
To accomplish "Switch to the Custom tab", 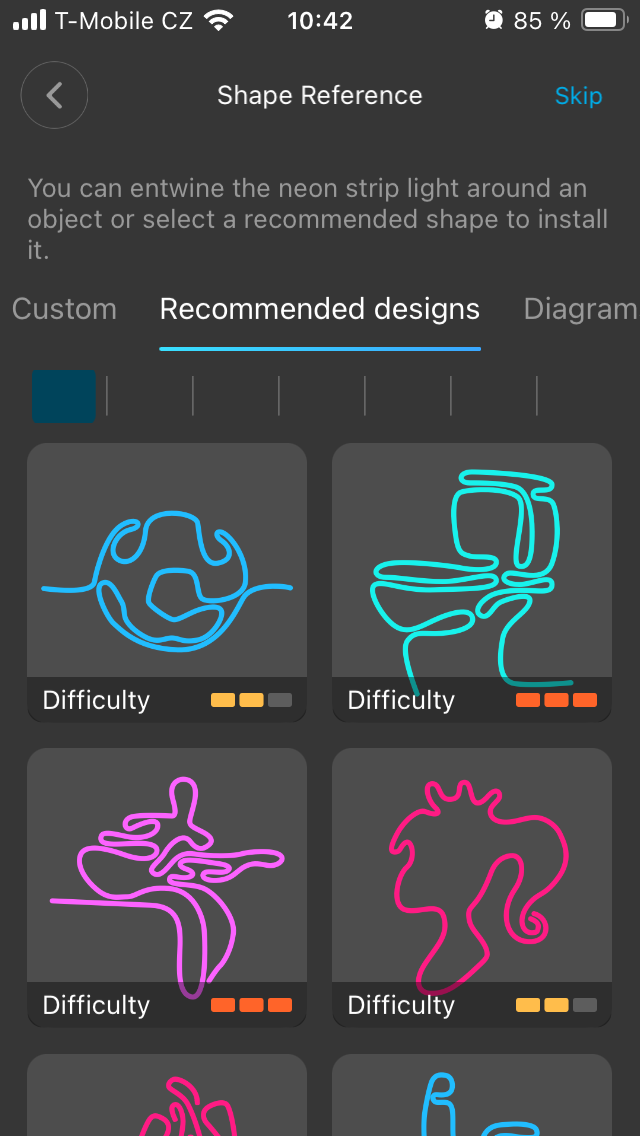I will pyautogui.click(x=64, y=309).
